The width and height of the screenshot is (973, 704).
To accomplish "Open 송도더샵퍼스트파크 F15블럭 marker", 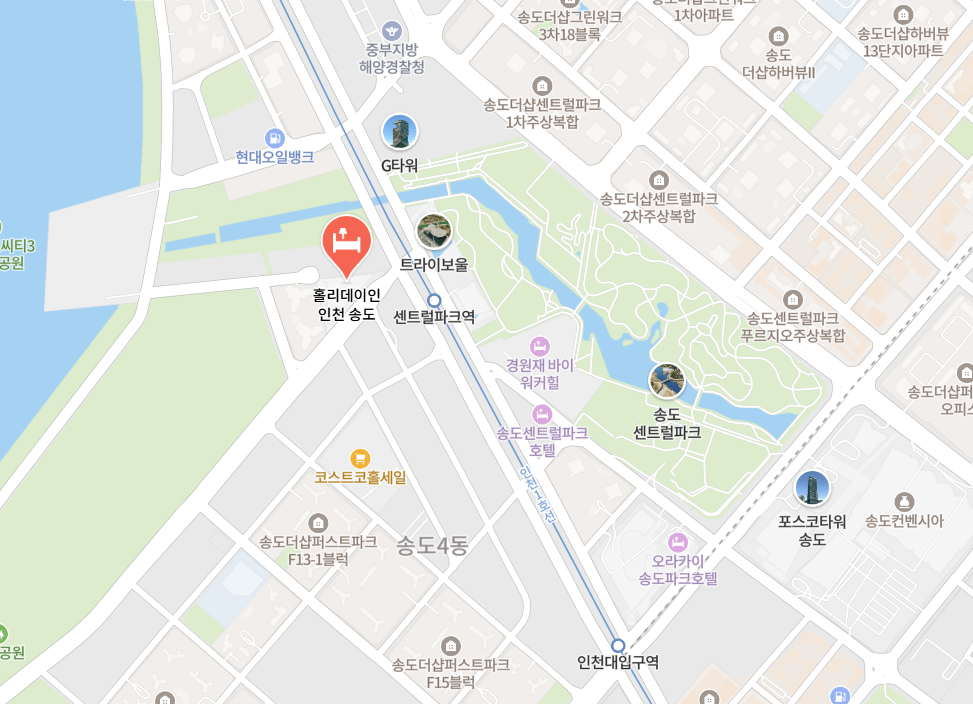I will (x=451, y=645).
